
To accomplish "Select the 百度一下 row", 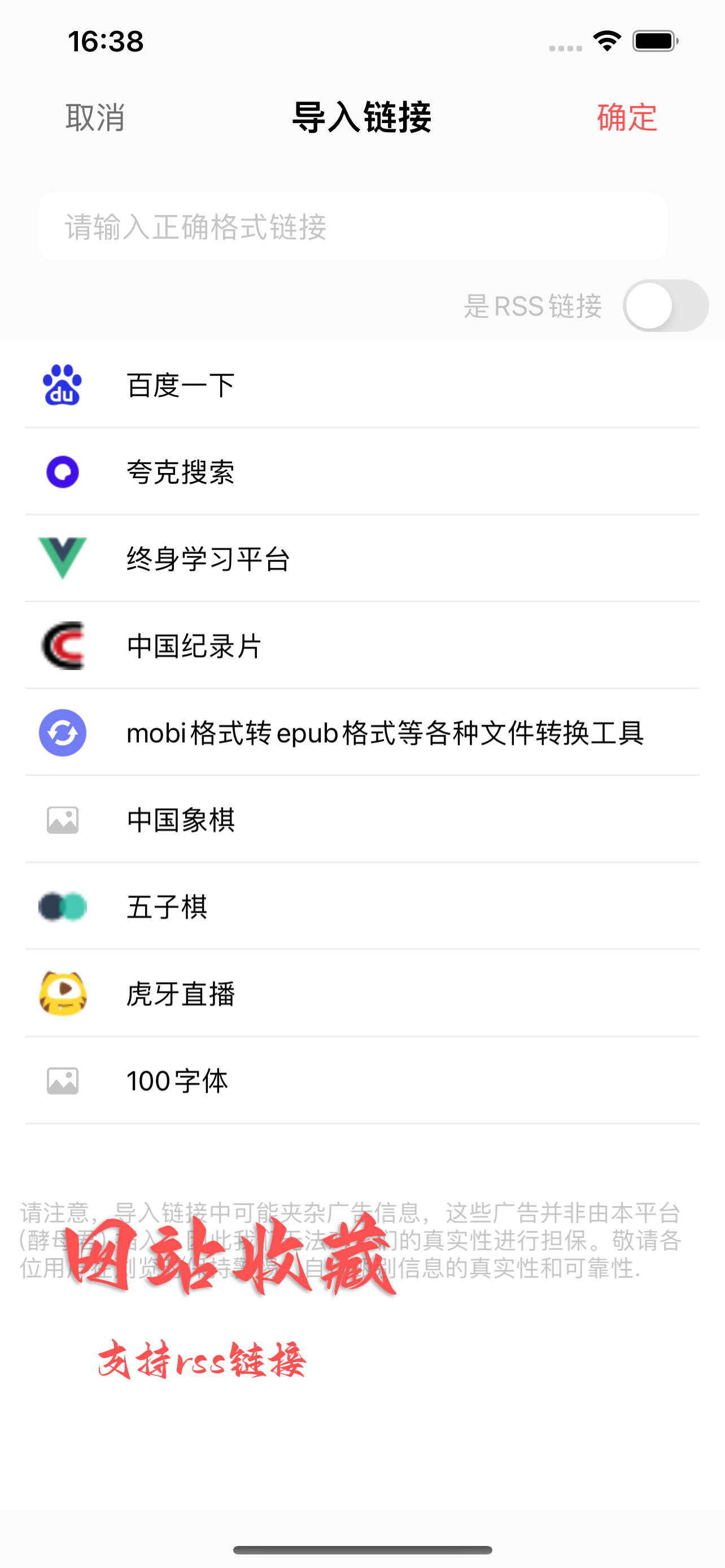I will [x=362, y=385].
